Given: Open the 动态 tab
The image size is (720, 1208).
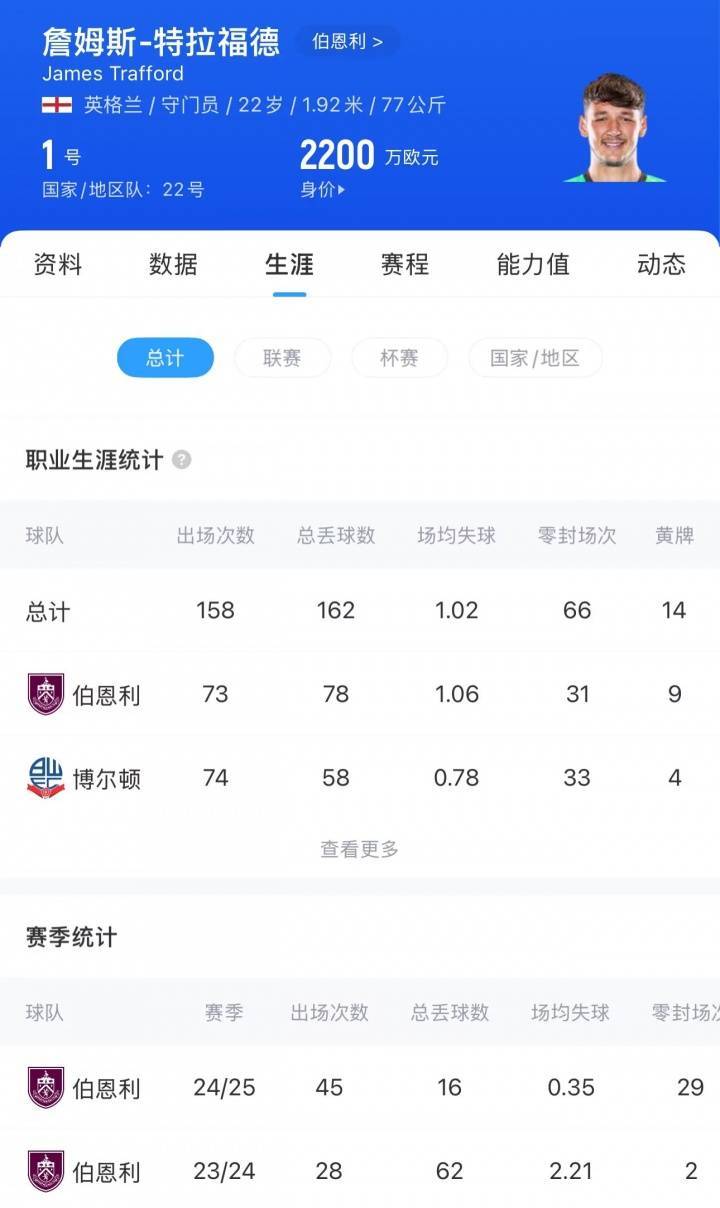Looking at the screenshot, I should [x=660, y=264].
